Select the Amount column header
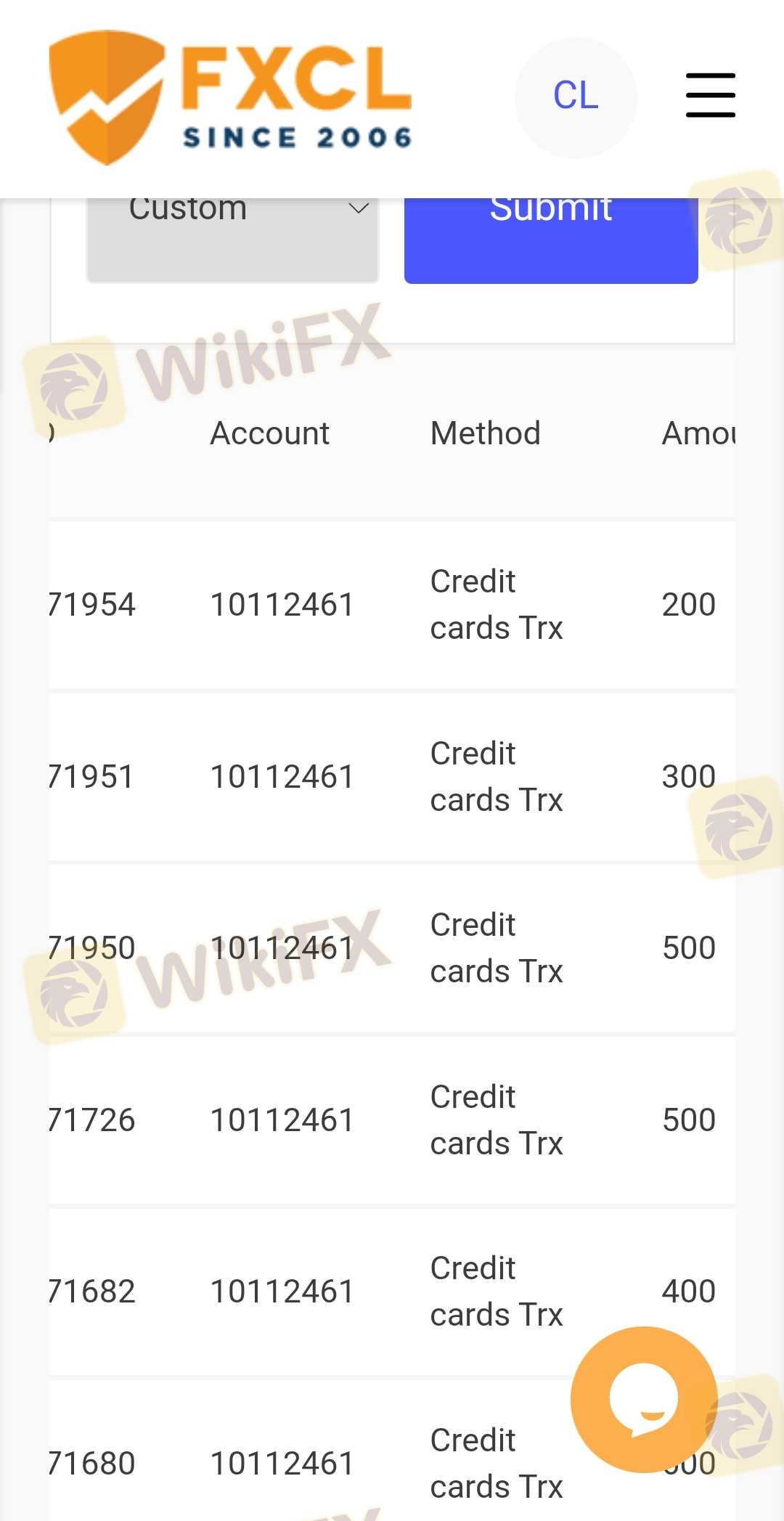This screenshot has height=1521, width=784. [x=699, y=433]
